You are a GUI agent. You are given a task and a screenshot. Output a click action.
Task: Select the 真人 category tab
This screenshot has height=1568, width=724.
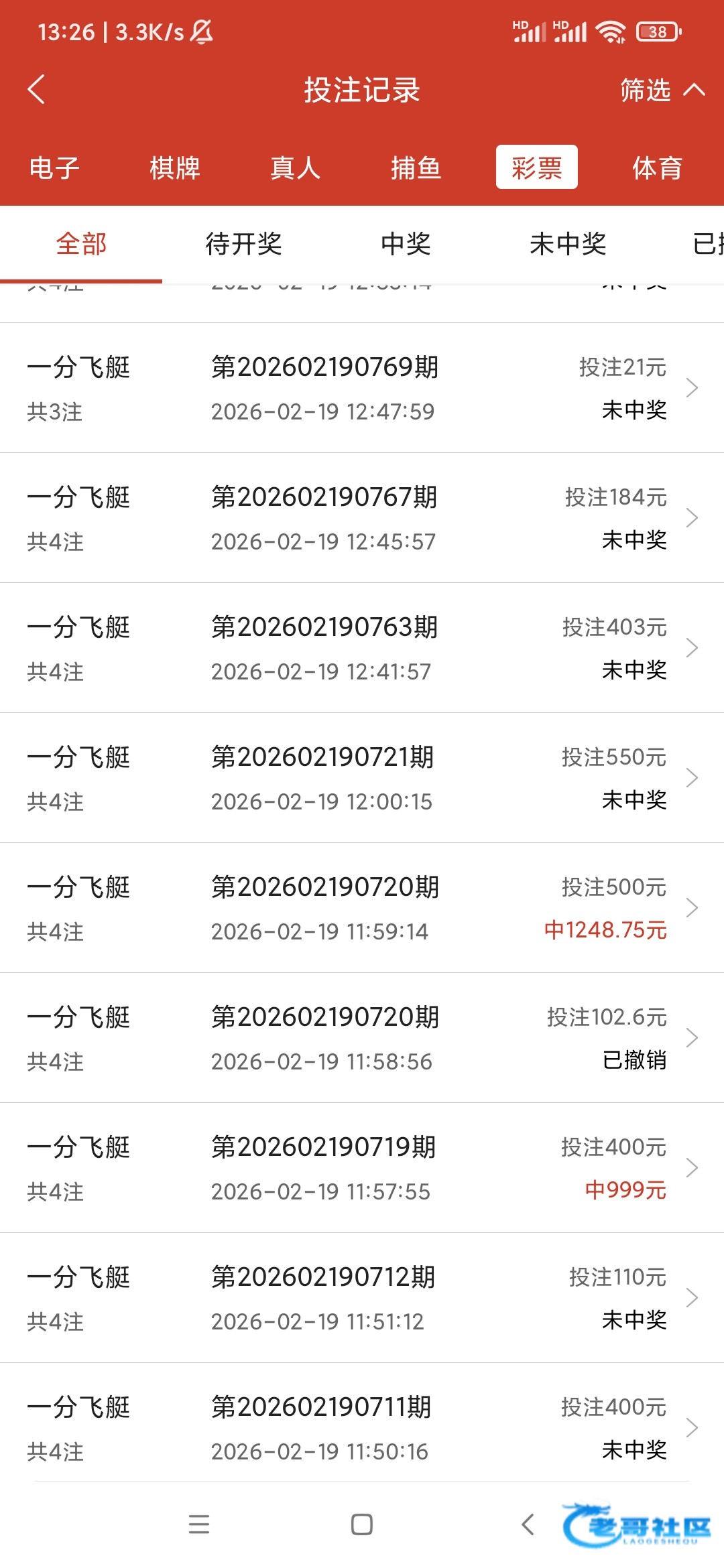tap(296, 168)
